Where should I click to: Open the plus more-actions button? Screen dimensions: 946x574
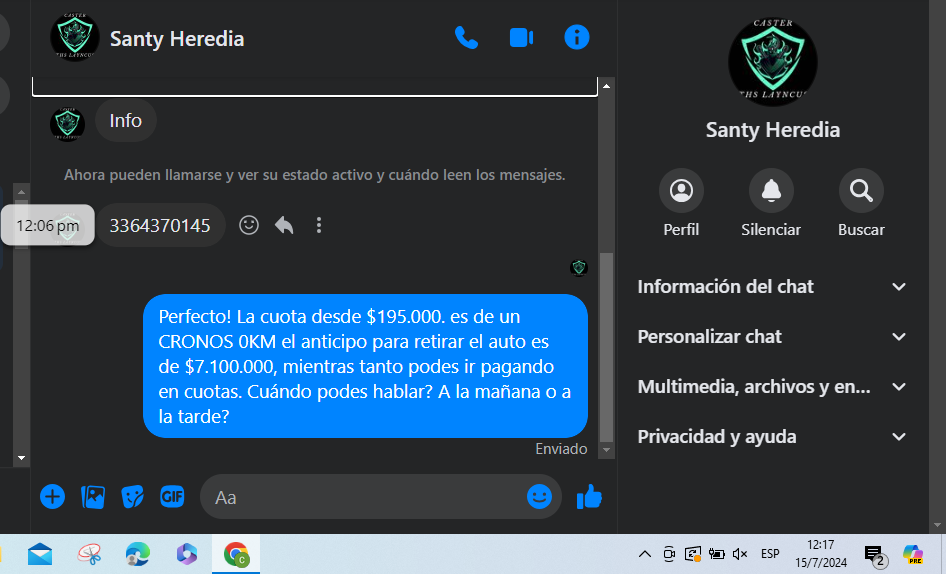tap(52, 496)
